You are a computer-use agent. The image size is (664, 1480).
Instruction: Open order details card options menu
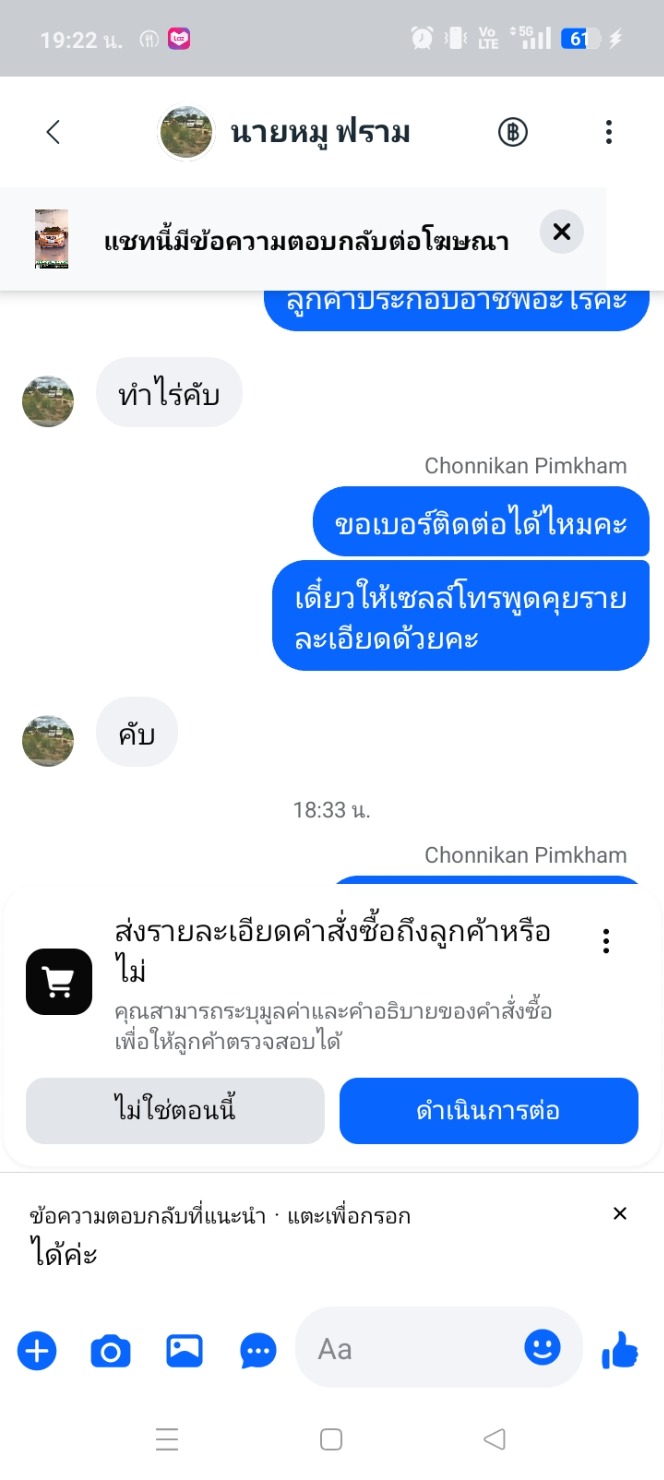[x=606, y=941]
